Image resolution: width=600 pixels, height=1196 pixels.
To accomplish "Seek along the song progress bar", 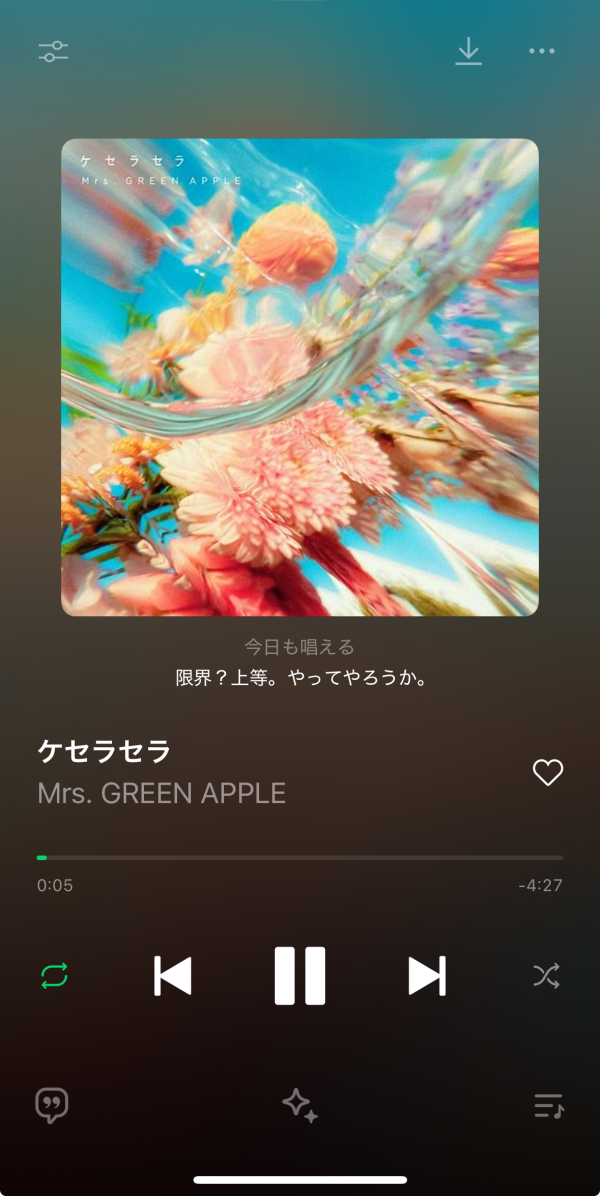I will (x=300, y=858).
